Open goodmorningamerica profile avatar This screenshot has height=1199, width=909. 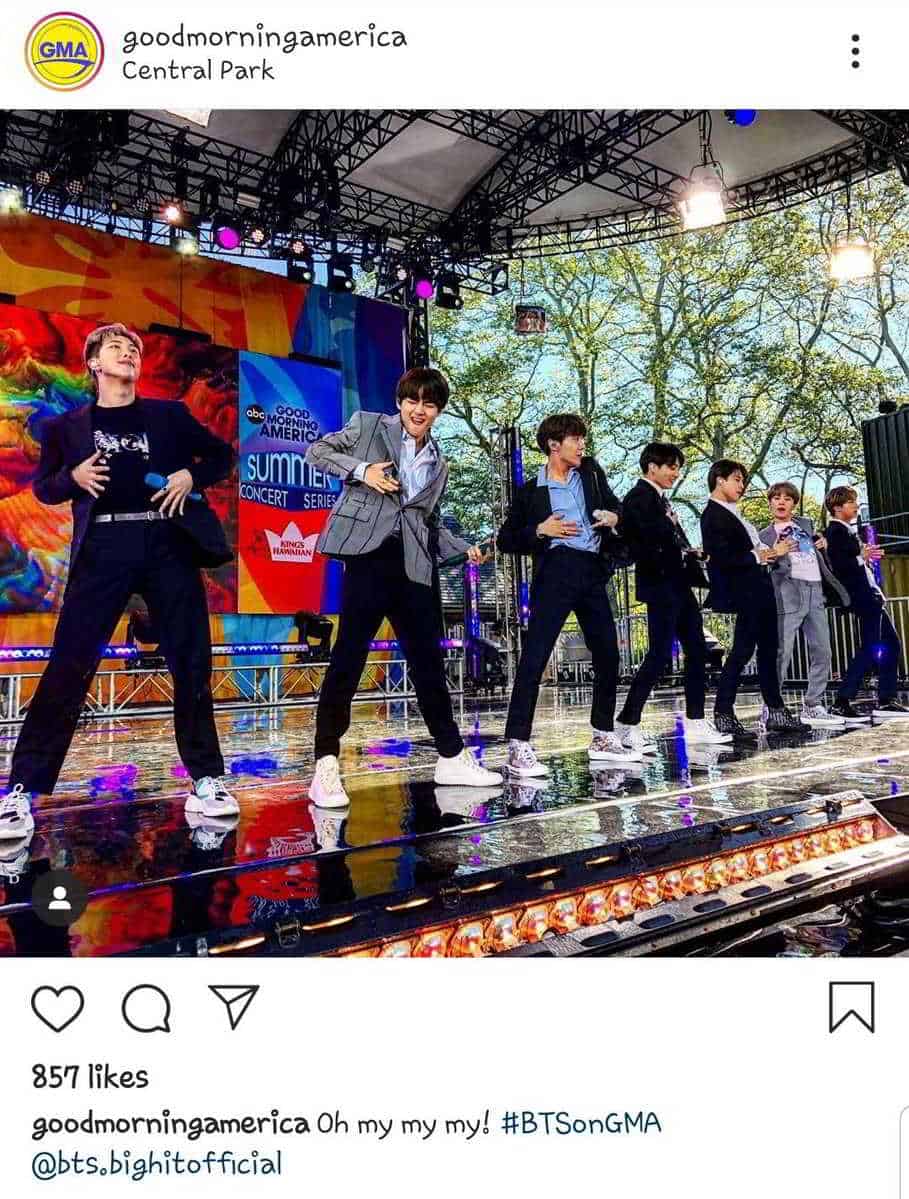[x=64, y=52]
